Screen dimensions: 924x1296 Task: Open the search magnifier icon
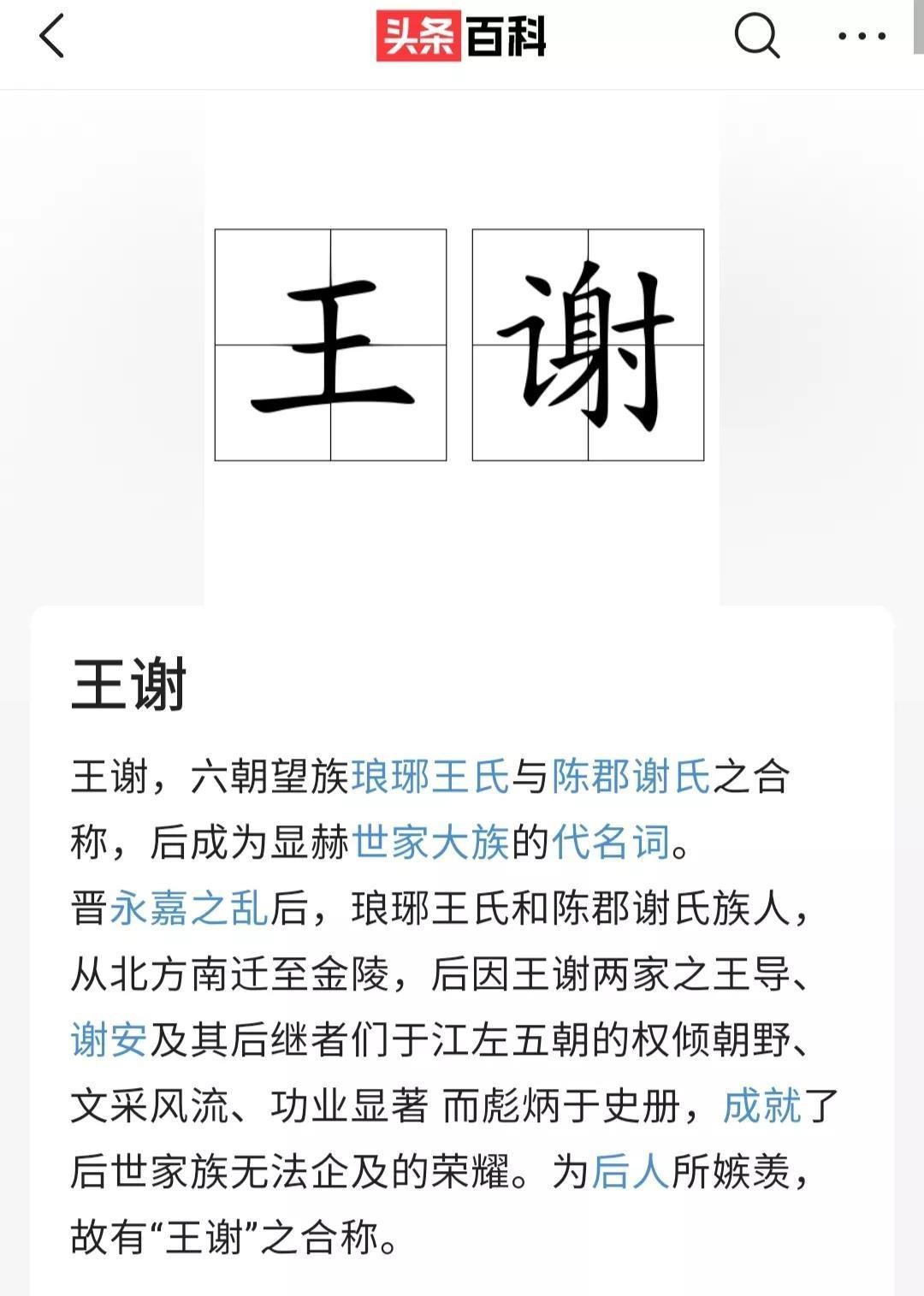point(756,37)
